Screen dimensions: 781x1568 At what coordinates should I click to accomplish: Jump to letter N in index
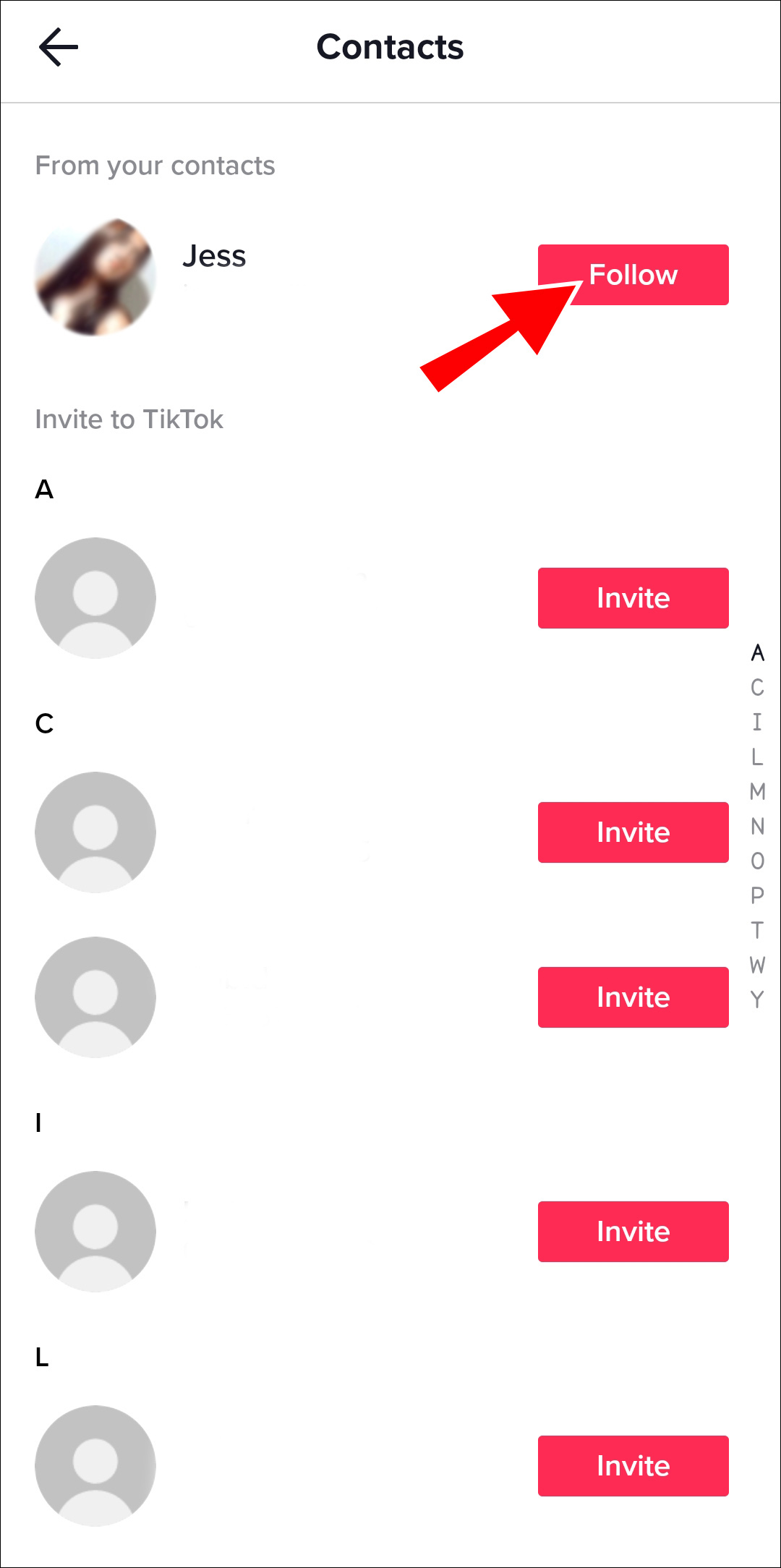pos(757,826)
